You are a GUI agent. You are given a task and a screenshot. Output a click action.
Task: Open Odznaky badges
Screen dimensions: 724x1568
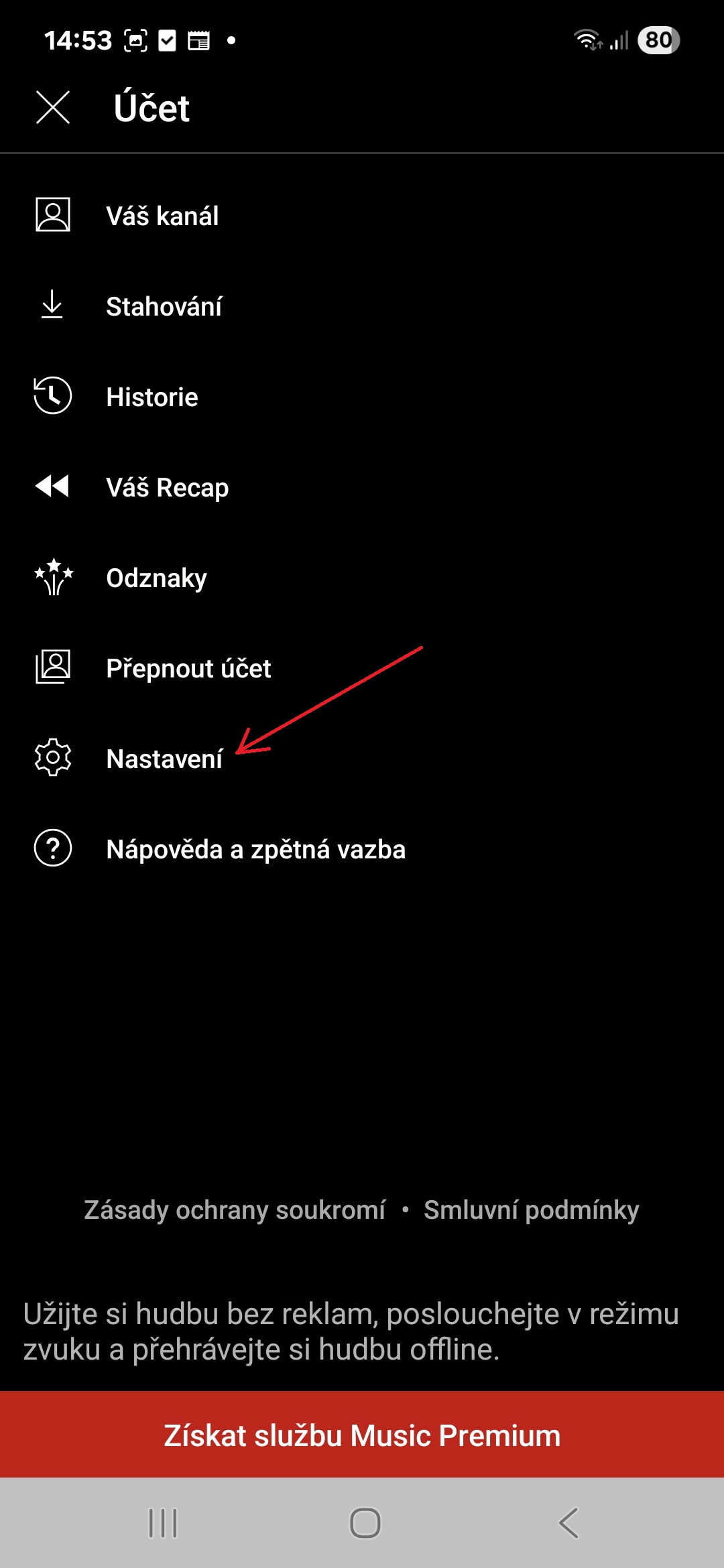point(362,578)
